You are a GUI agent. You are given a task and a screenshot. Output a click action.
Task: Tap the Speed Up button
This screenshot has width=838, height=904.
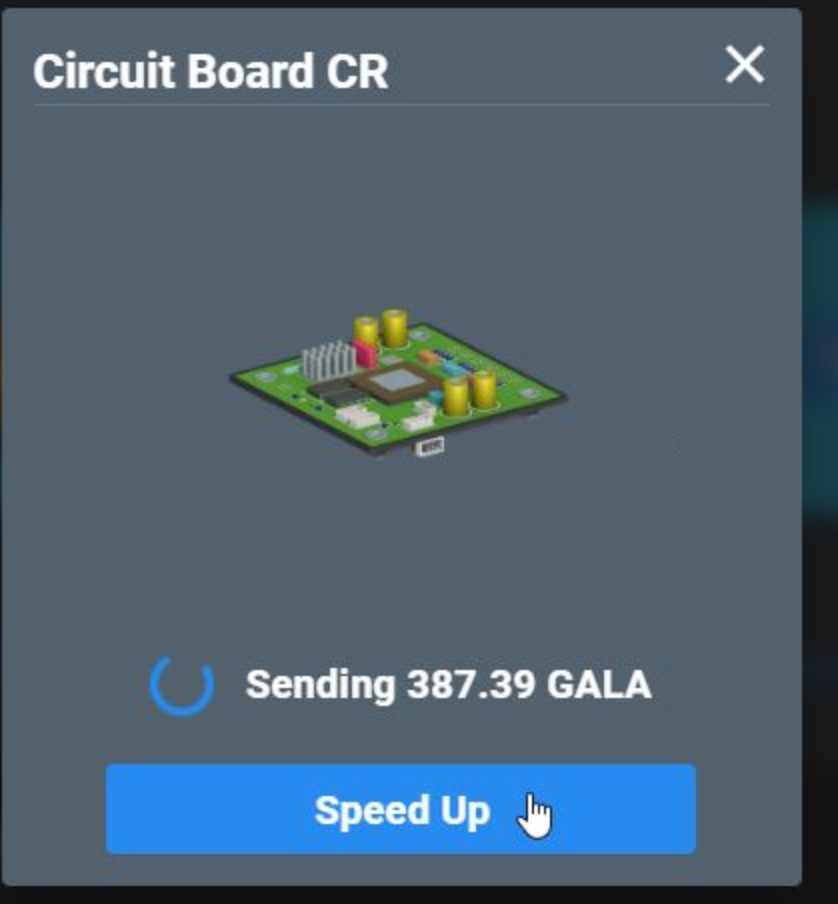(400, 809)
